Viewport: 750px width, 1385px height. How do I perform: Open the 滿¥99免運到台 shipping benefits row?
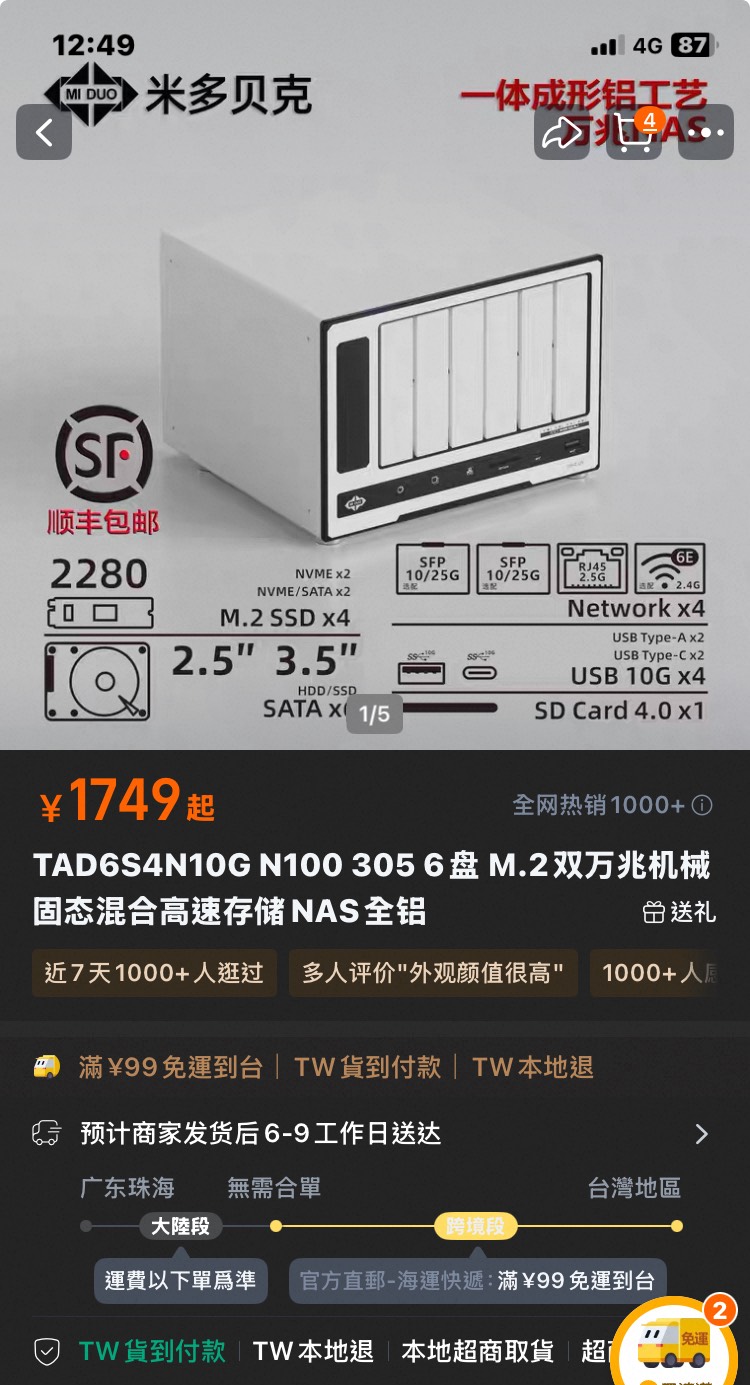pyautogui.click(x=375, y=1067)
